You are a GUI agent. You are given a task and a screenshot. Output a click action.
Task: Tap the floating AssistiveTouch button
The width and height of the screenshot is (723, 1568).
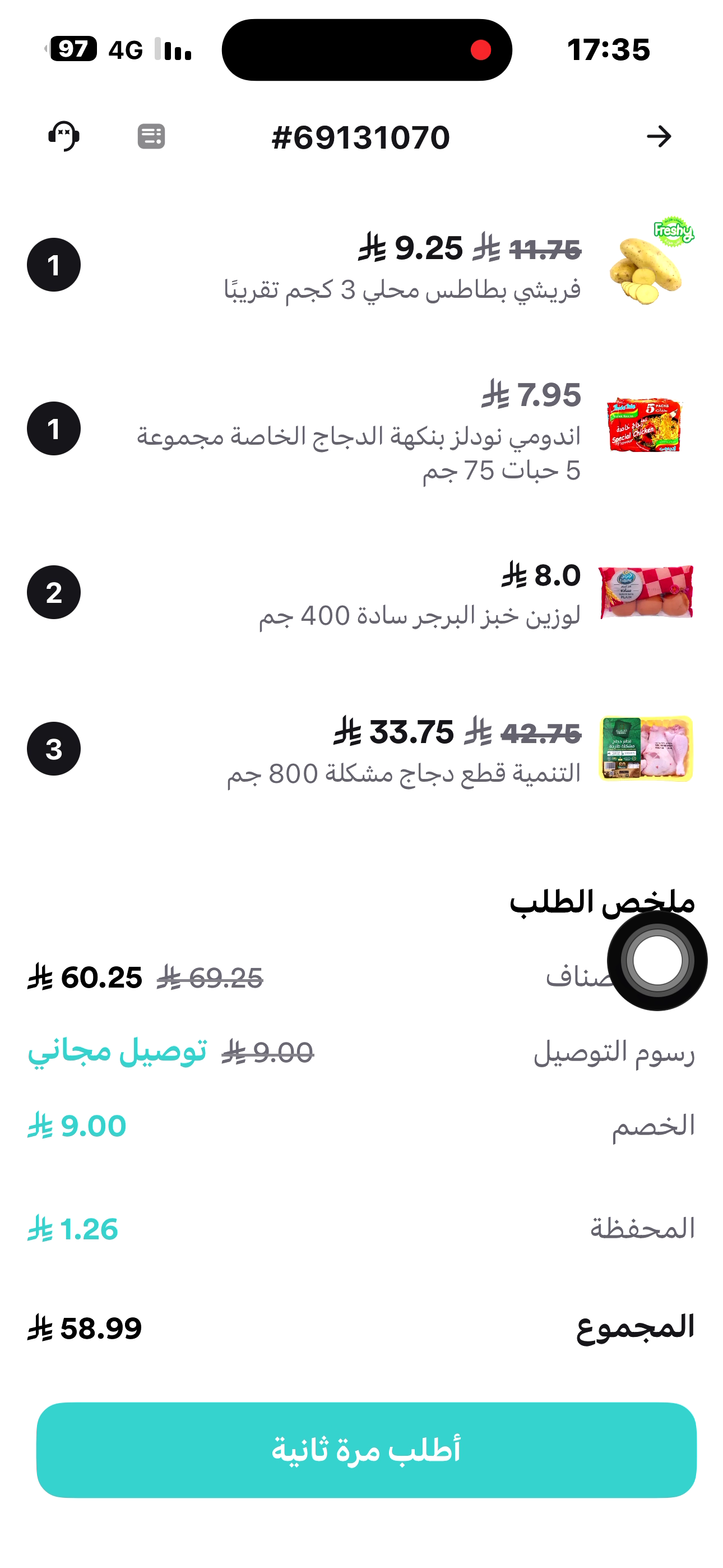tap(657, 961)
